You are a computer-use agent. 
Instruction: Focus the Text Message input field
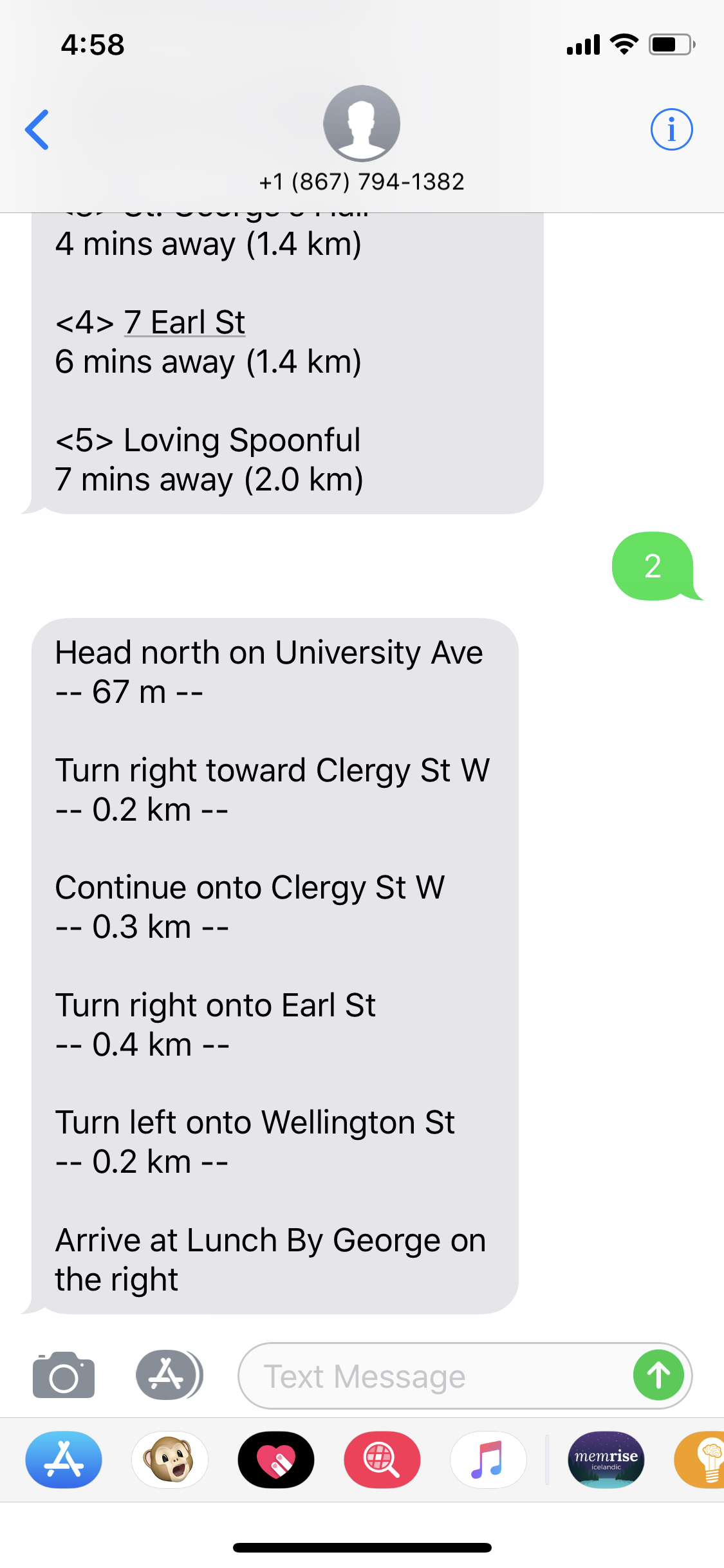pos(431,1377)
